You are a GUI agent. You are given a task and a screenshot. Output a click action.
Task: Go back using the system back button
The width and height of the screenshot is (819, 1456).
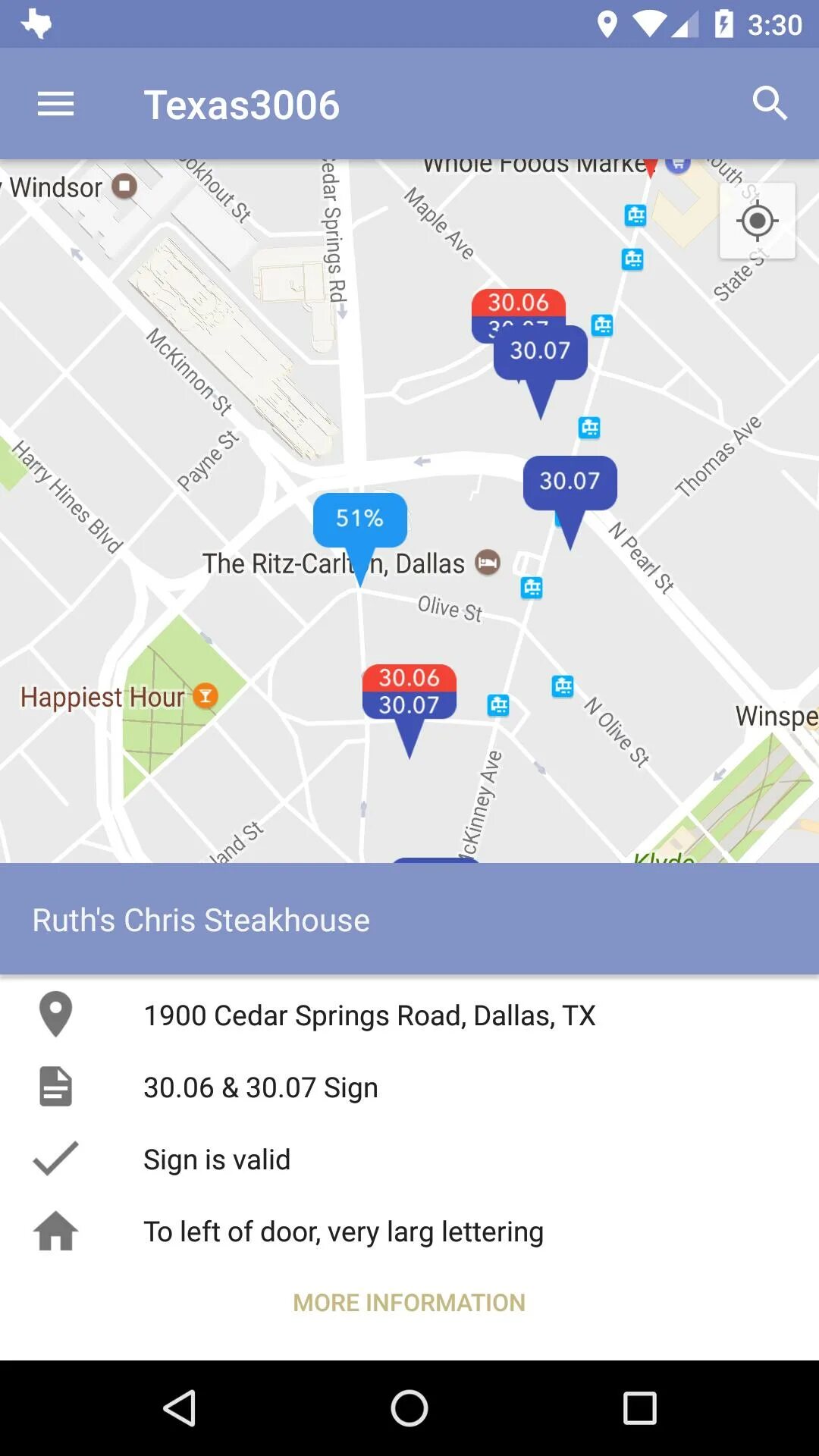(180, 1408)
